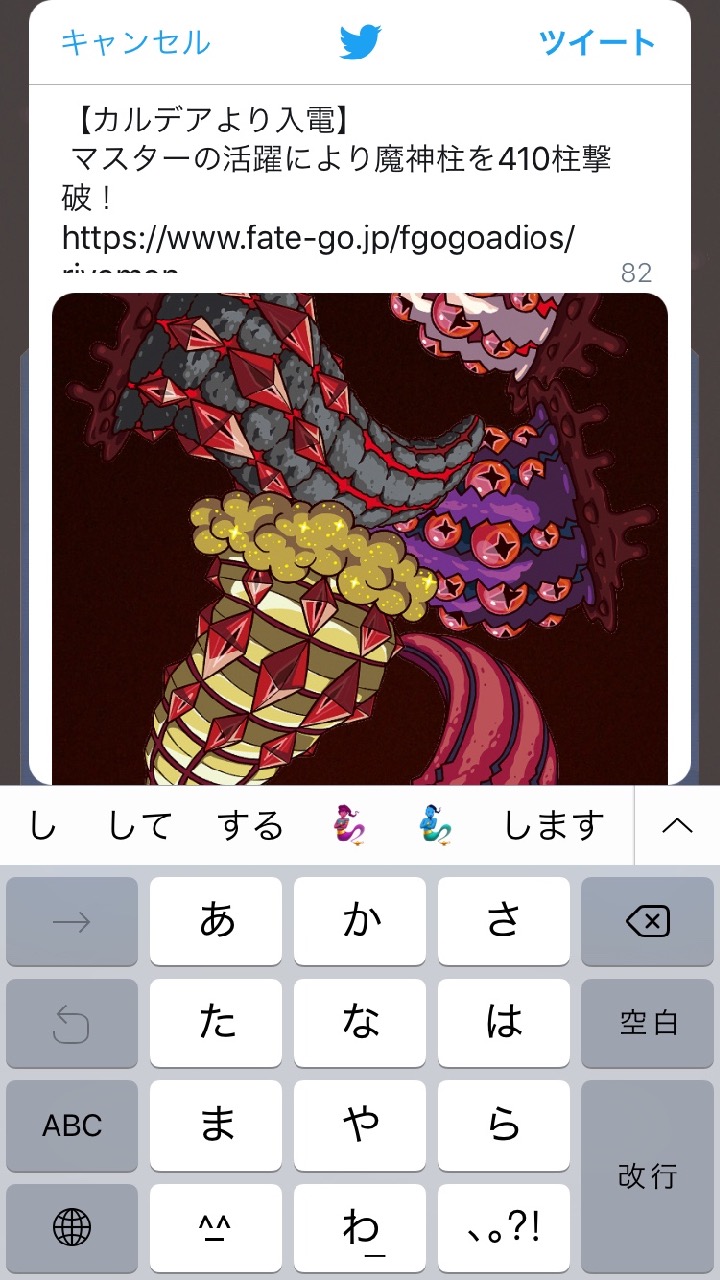Switch keyboard to ABC mode

(72, 1125)
